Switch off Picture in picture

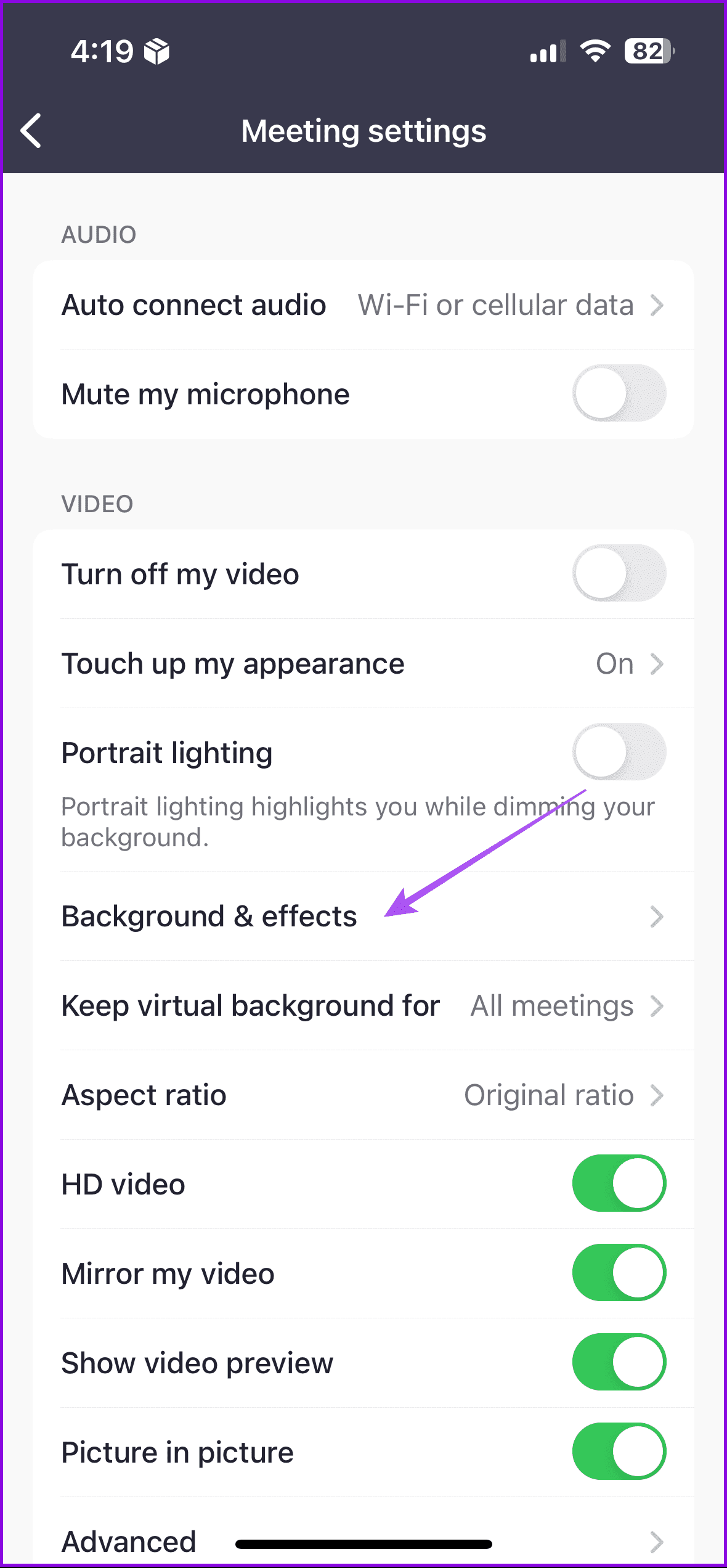619,1452
